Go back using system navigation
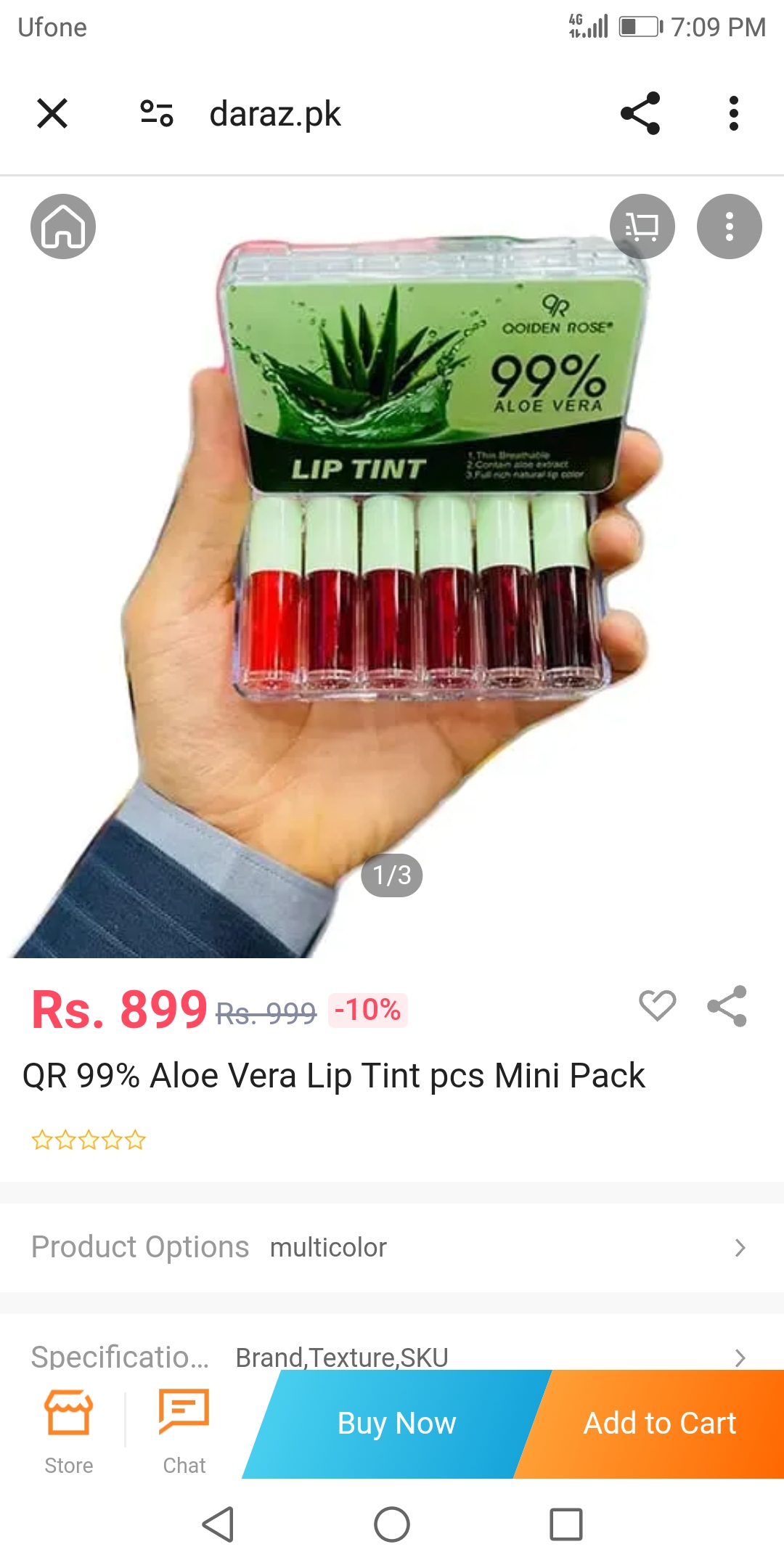Image resolution: width=784 pixels, height=1568 pixels. point(218,1524)
